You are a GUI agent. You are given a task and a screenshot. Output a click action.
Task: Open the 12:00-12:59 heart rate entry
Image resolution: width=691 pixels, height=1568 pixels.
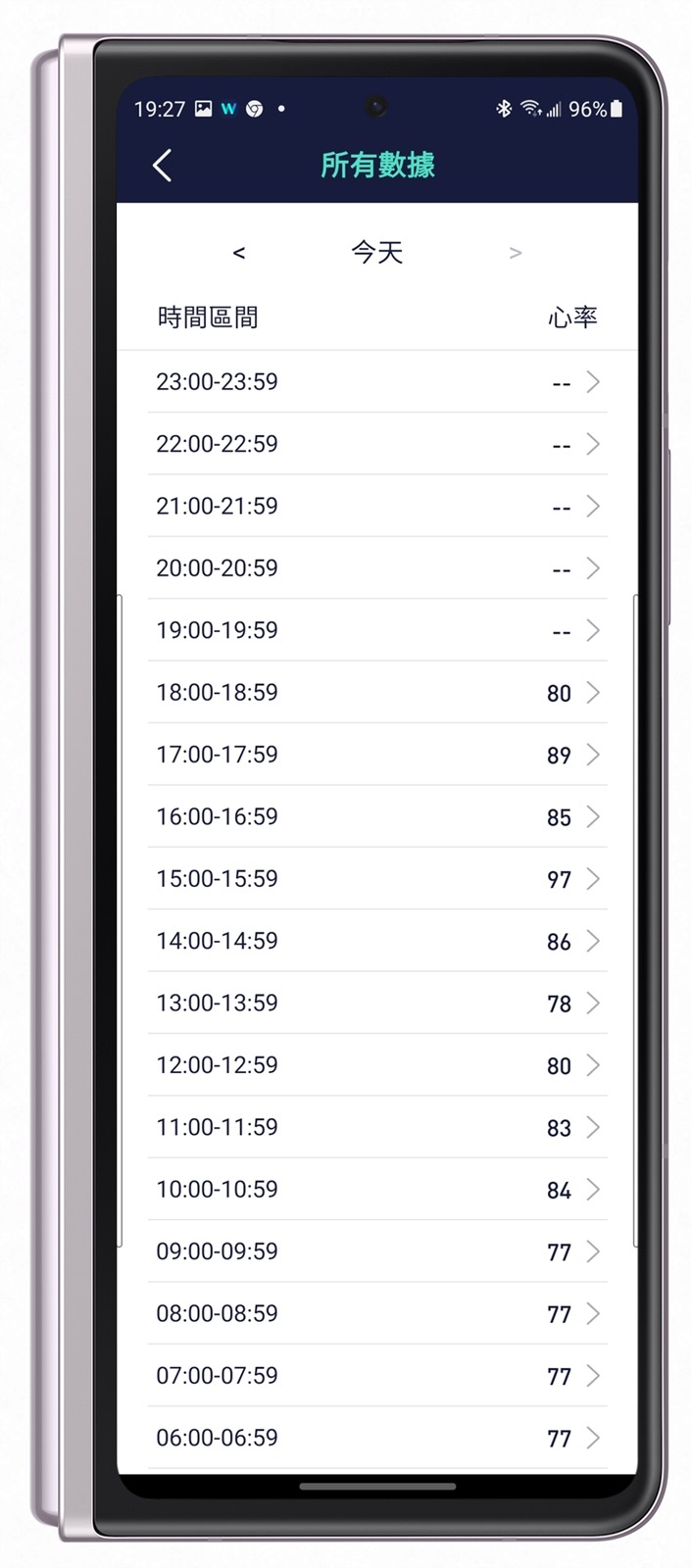click(376, 1065)
